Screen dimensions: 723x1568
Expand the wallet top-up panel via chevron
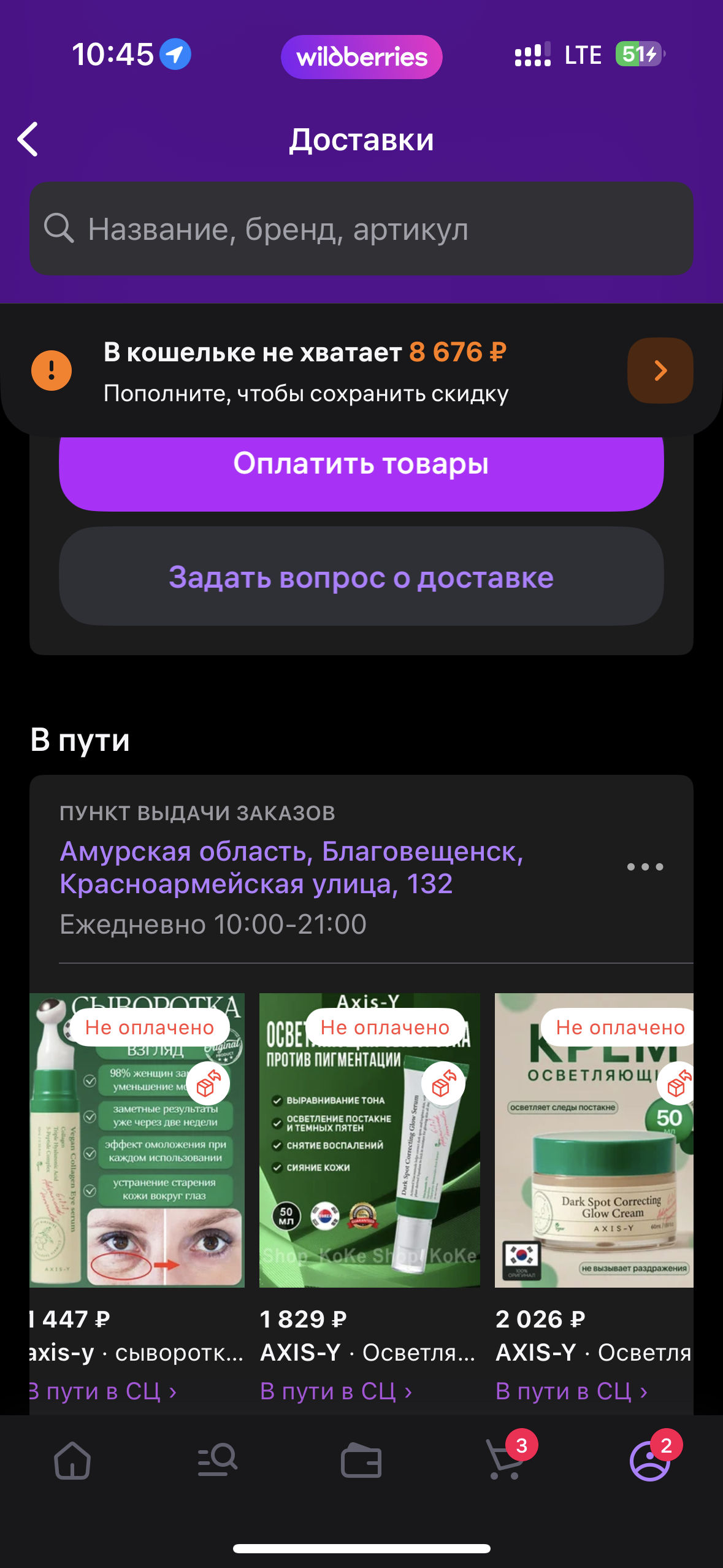[x=659, y=371]
